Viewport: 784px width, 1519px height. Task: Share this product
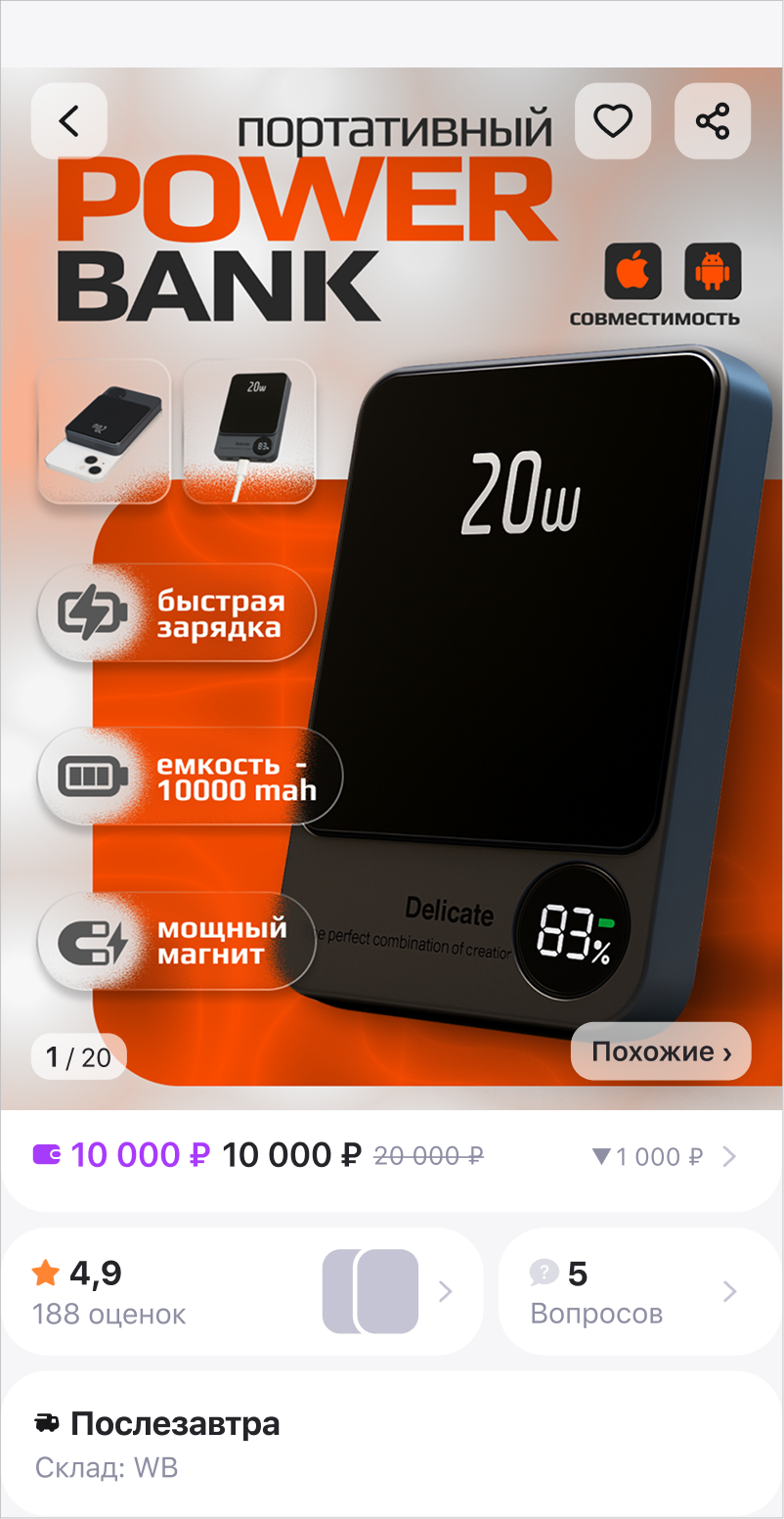click(x=713, y=121)
